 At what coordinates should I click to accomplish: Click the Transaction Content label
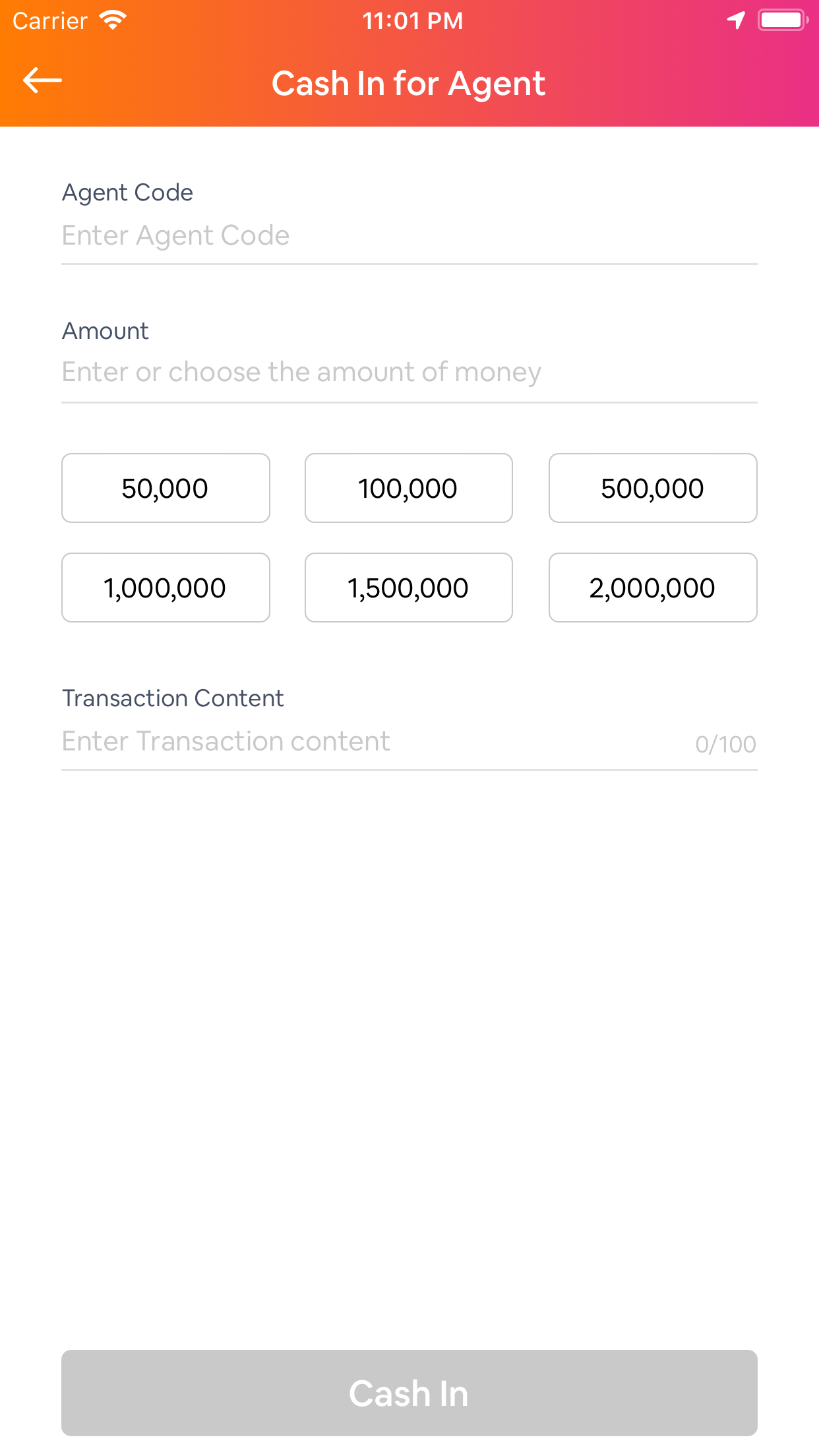(x=173, y=698)
